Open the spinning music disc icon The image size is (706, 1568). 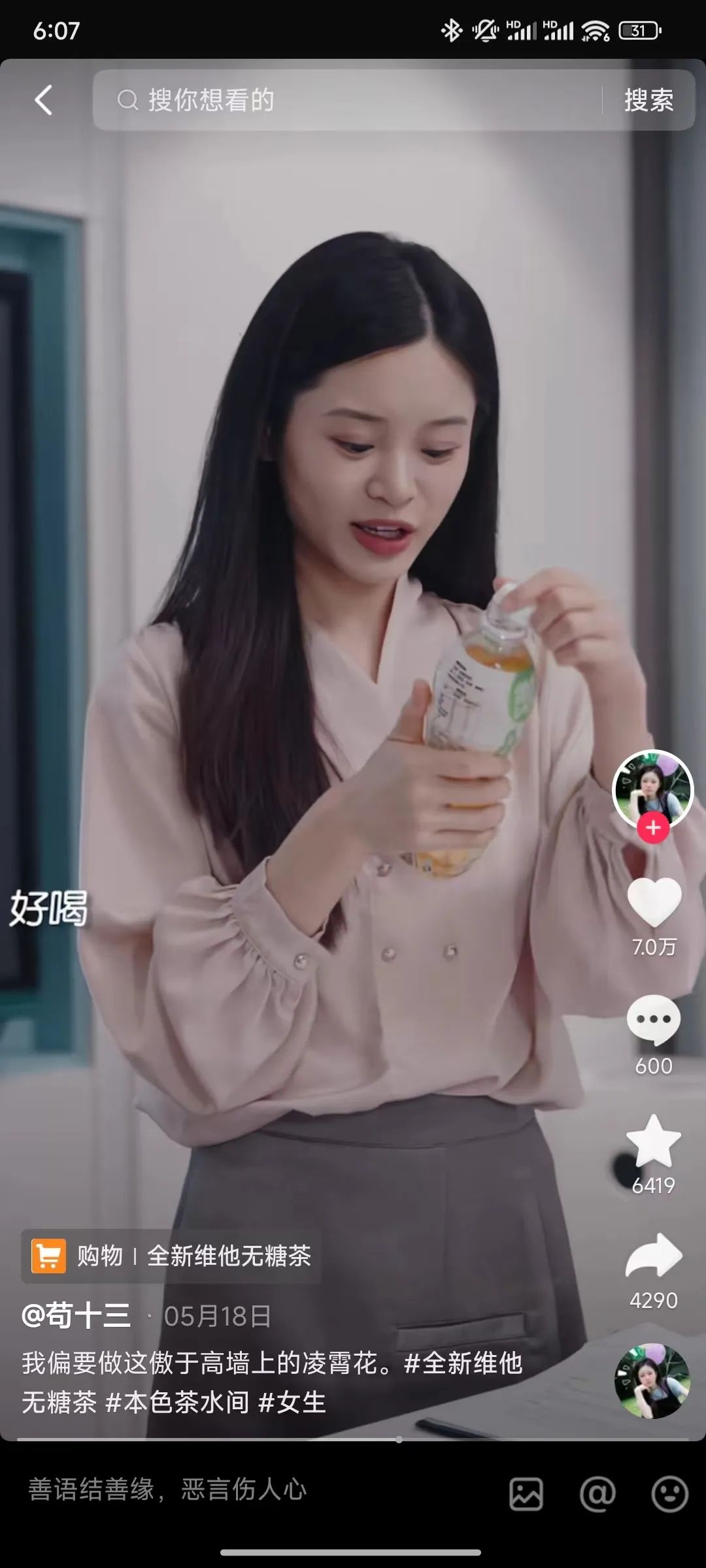tap(652, 1381)
